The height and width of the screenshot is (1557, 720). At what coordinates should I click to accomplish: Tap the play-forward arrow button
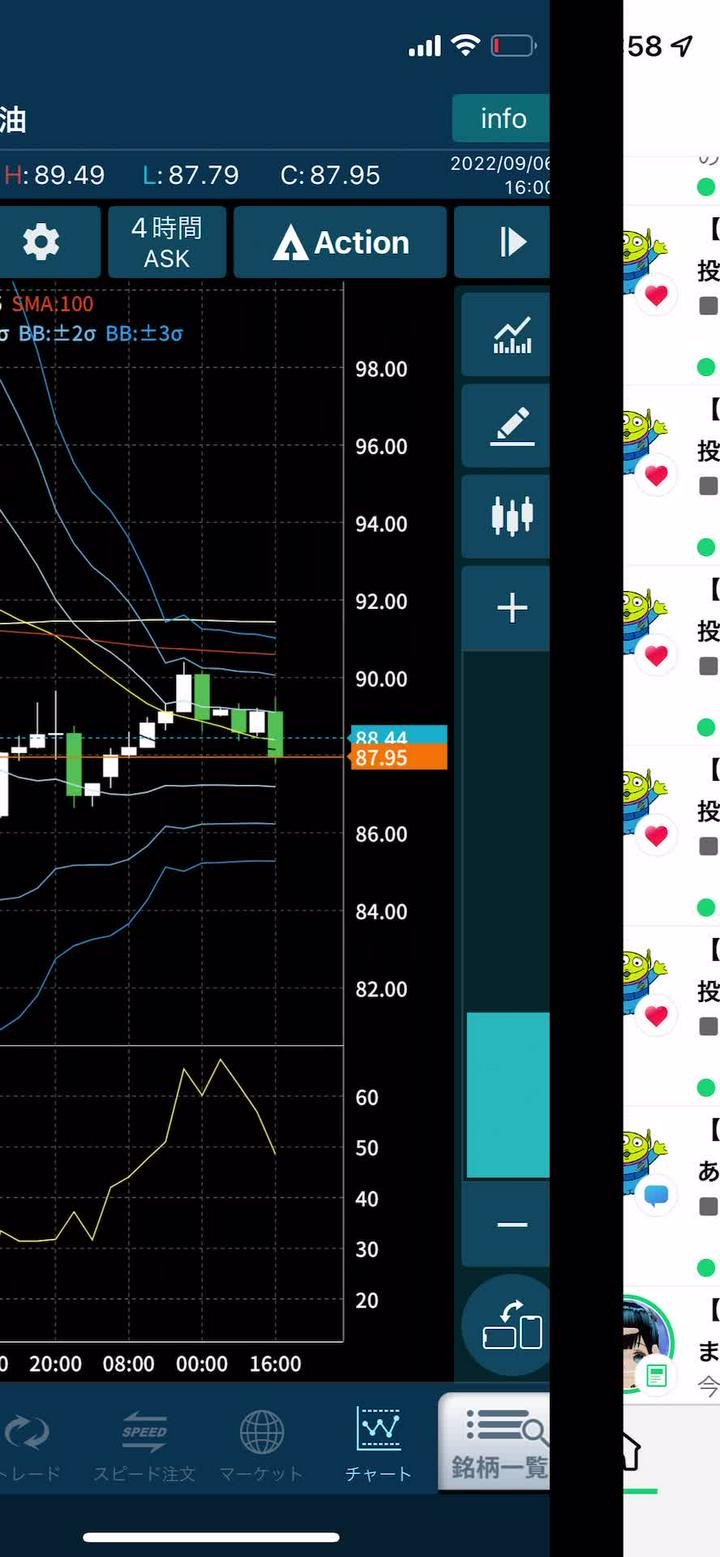[506, 242]
